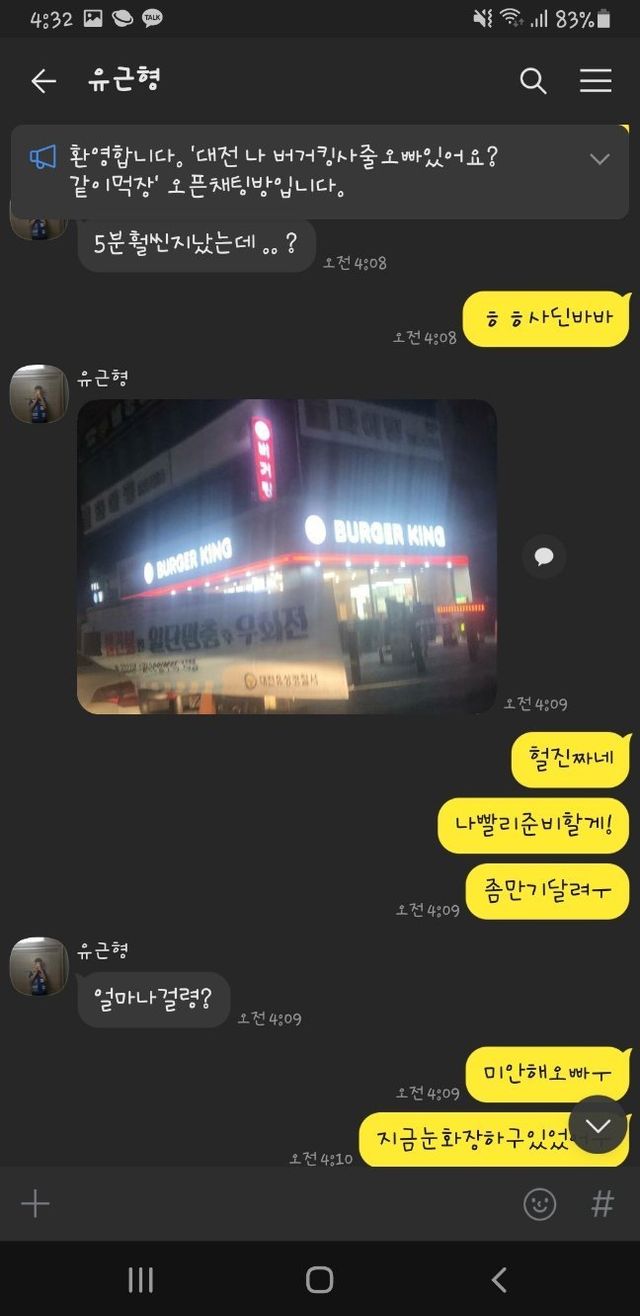The width and height of the screenshot is (640, 1316).
Task: Search within this chat room
Action: pyautogui.click(x=533, y=81)
